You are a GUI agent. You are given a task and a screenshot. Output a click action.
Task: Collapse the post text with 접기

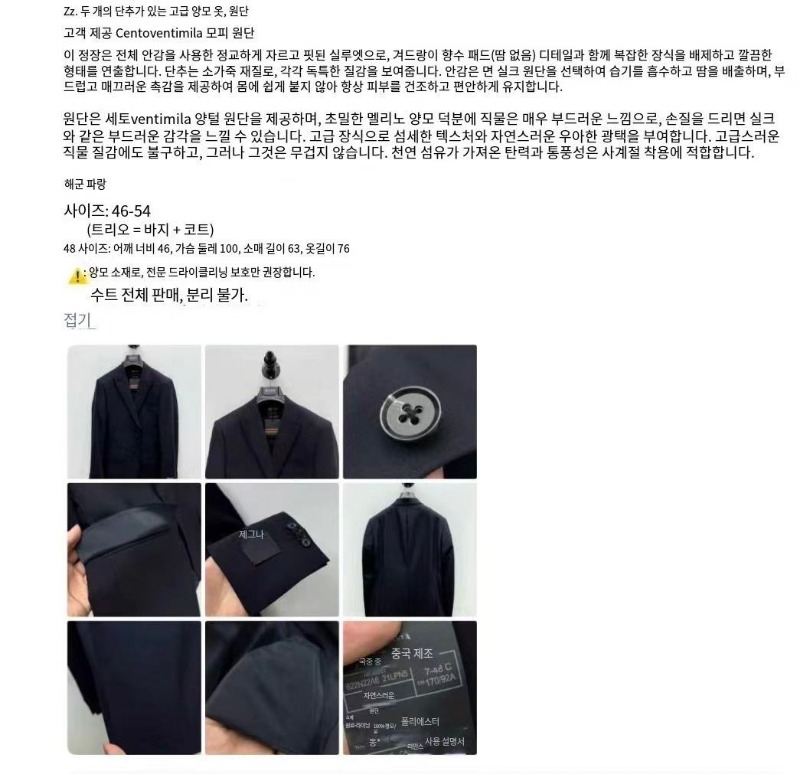coord(77,320)
